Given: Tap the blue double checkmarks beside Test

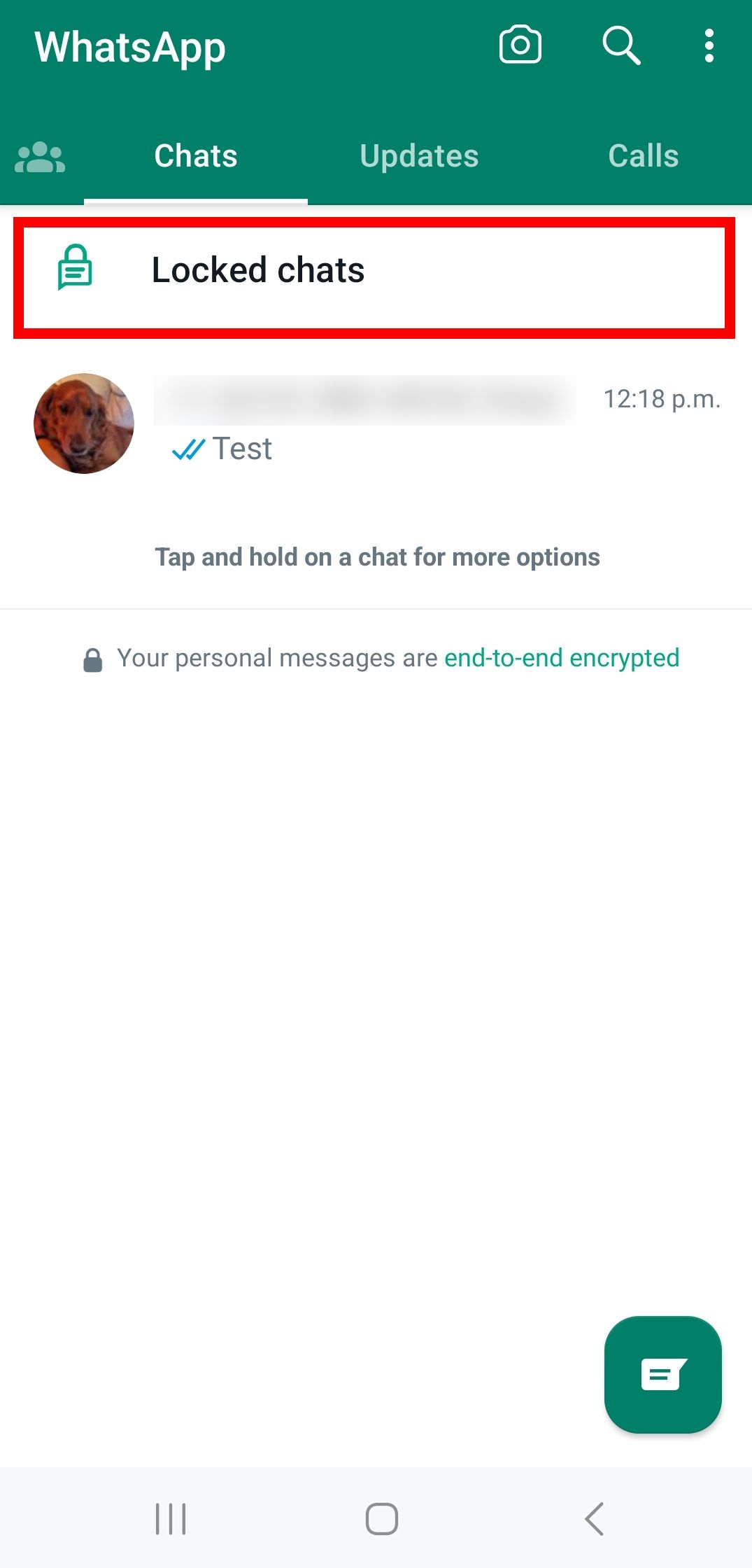Looking at the screenshot, I should point(187,449).
